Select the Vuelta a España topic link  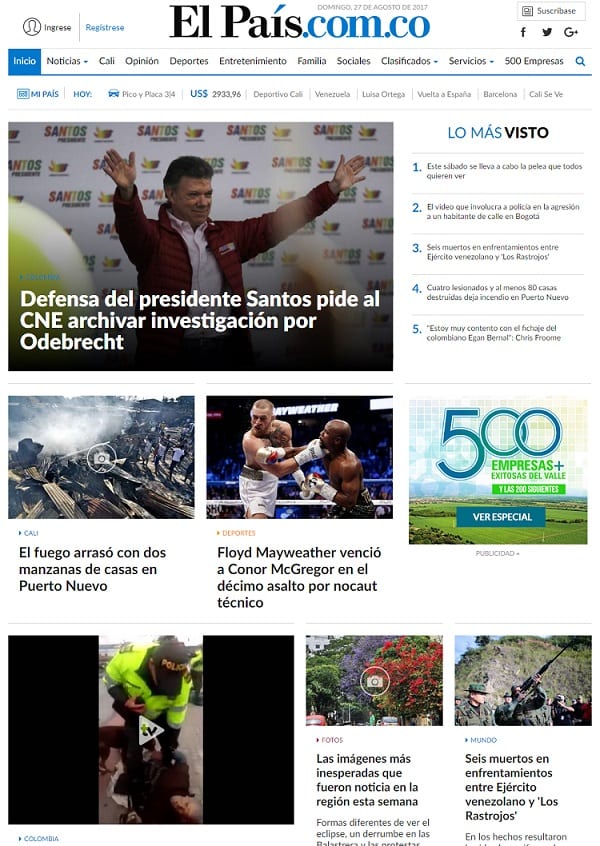(x=443, y=94)
